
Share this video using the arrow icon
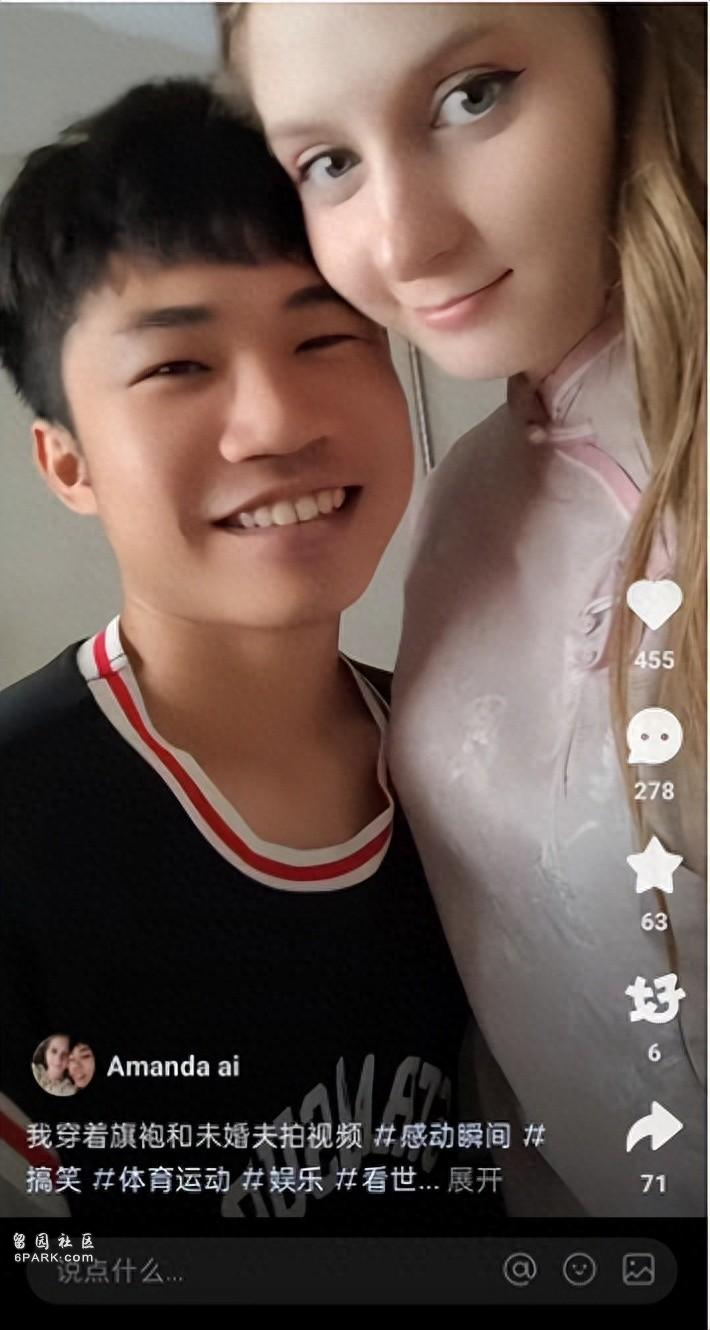pos(654,1129)
